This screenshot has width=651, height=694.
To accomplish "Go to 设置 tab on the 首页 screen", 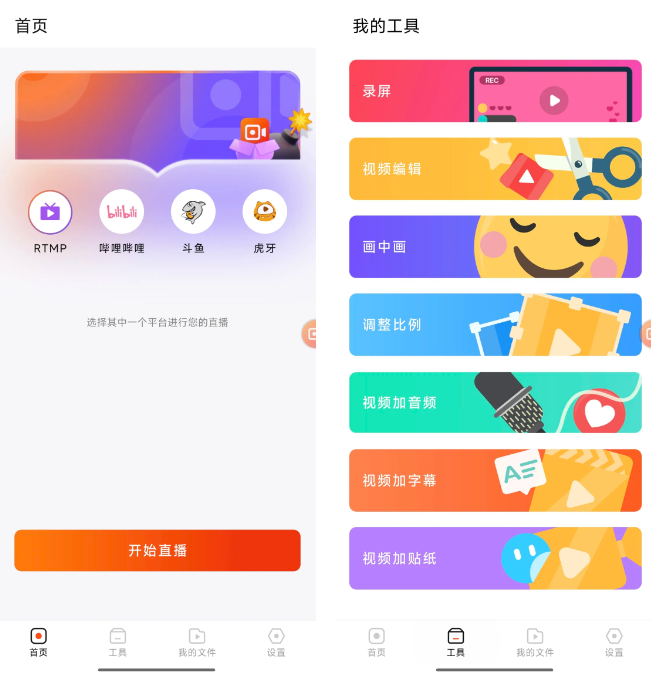I will coord(276,642).
